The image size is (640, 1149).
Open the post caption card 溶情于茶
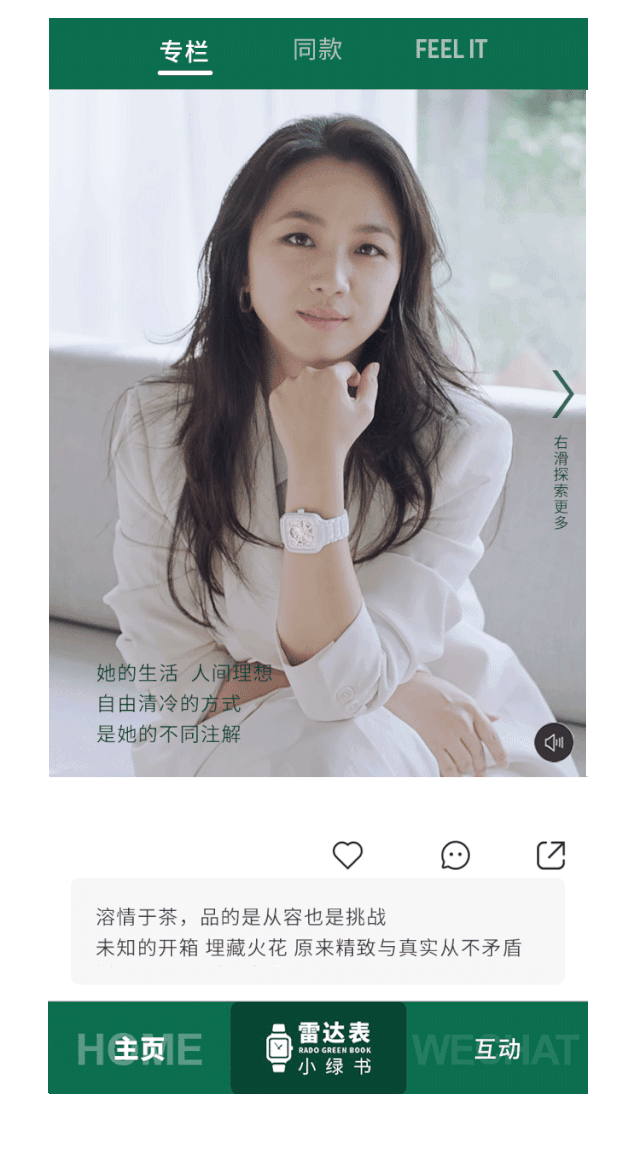317,931
